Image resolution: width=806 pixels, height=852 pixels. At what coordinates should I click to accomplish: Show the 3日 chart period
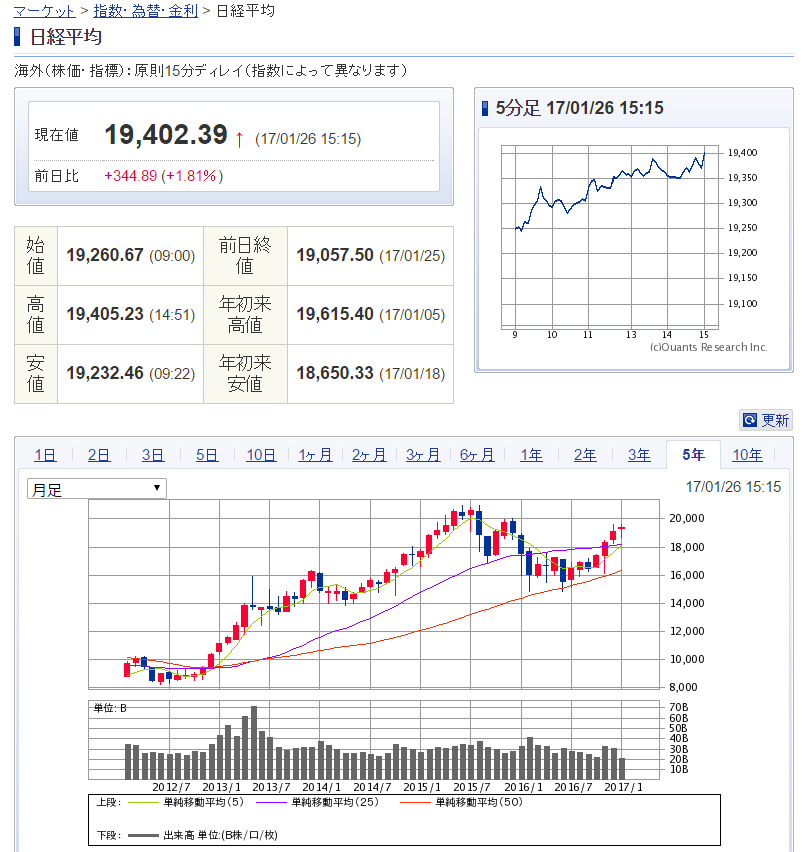pyautogui.click(x=153, y=455)
